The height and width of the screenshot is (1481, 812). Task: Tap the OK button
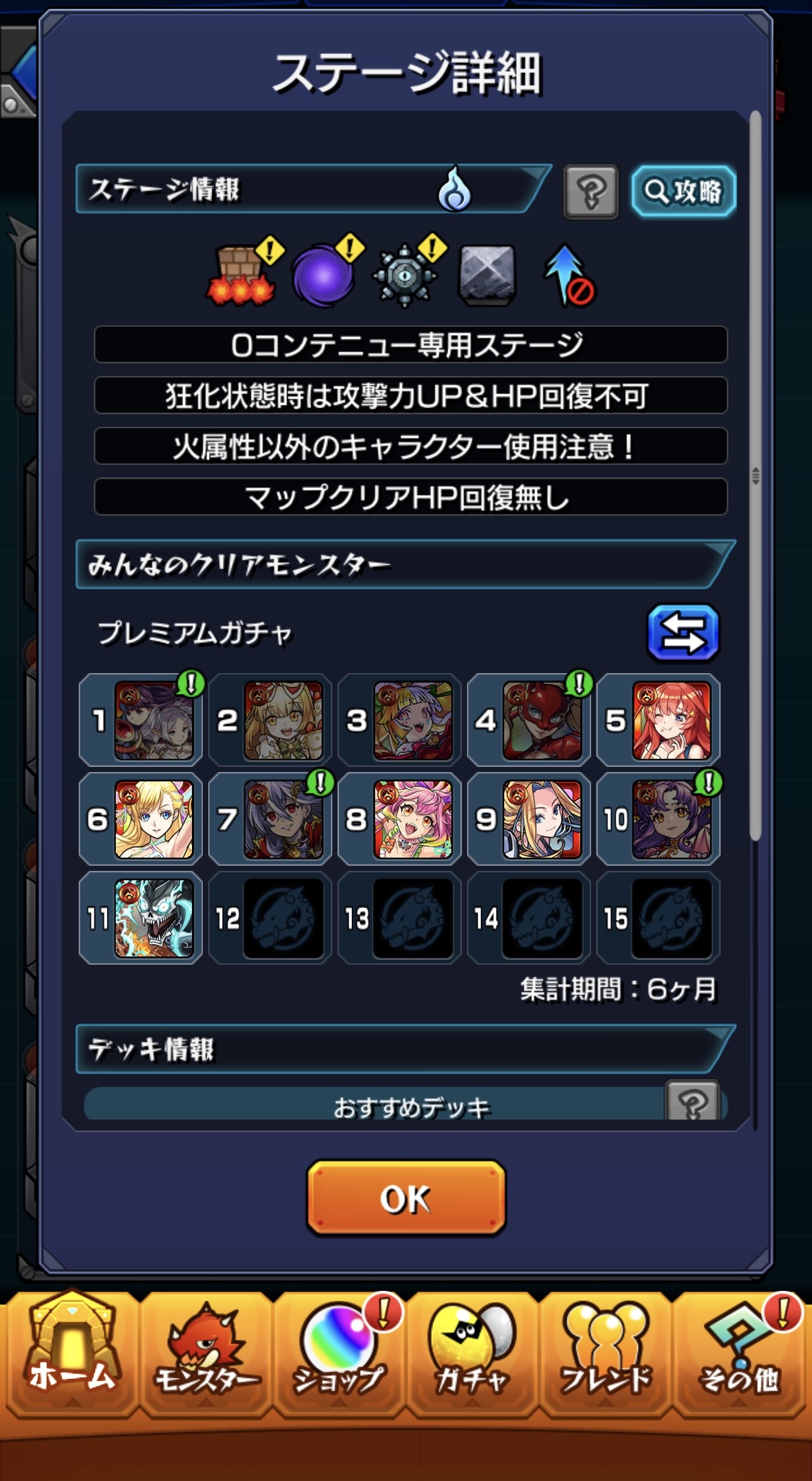(x=406, y=1198)
